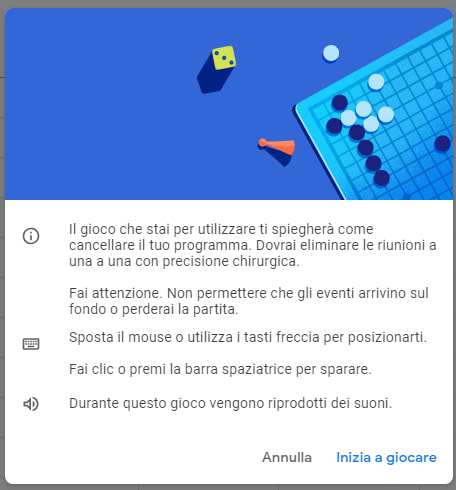Tap Annulla to dismiss the dialog
Screen dimensions: 456x490
point(287,457)
